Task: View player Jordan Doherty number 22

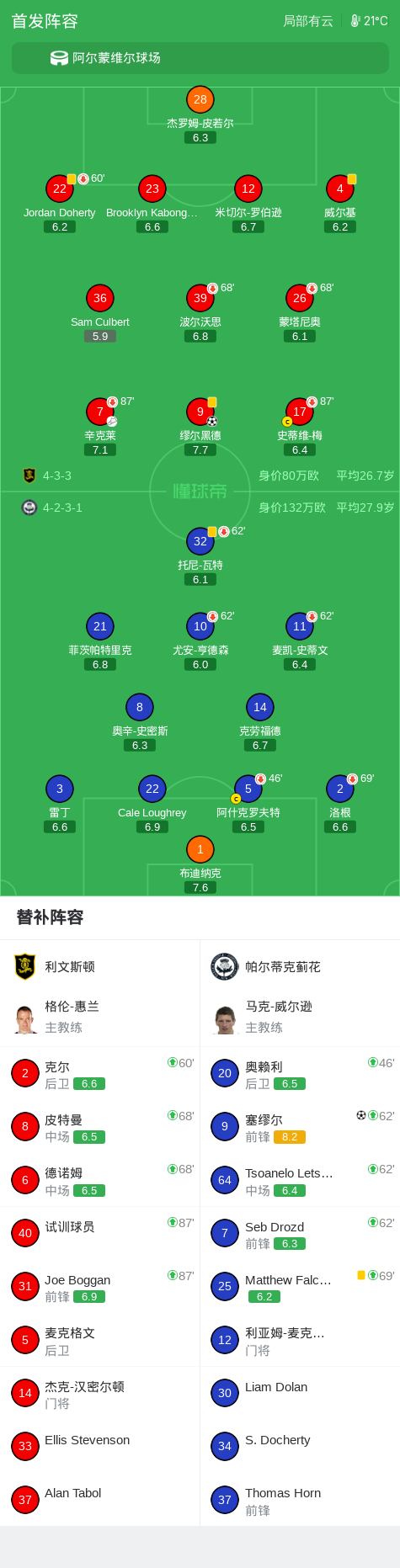Action: click(60, 204)
